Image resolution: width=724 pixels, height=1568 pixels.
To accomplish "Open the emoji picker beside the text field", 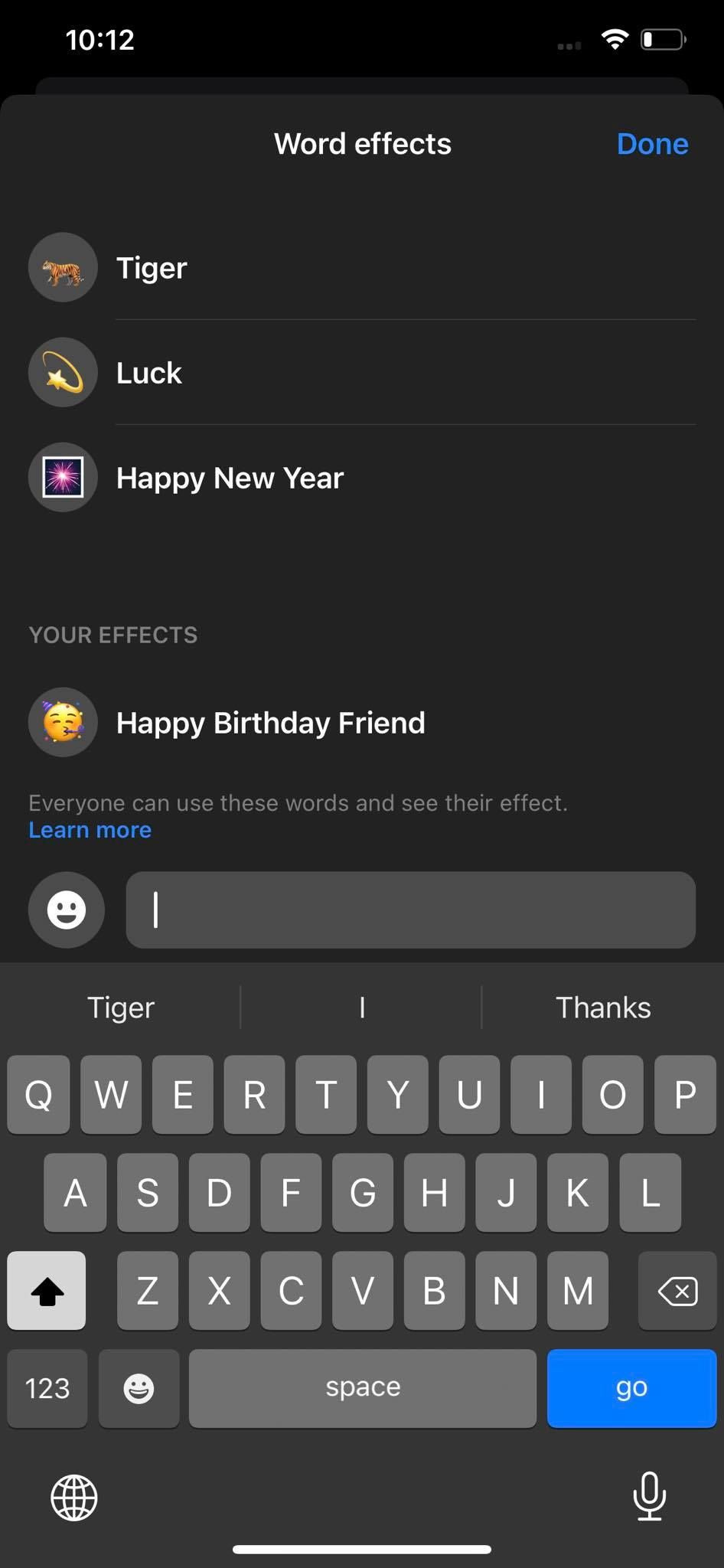I will pos(66,910).
